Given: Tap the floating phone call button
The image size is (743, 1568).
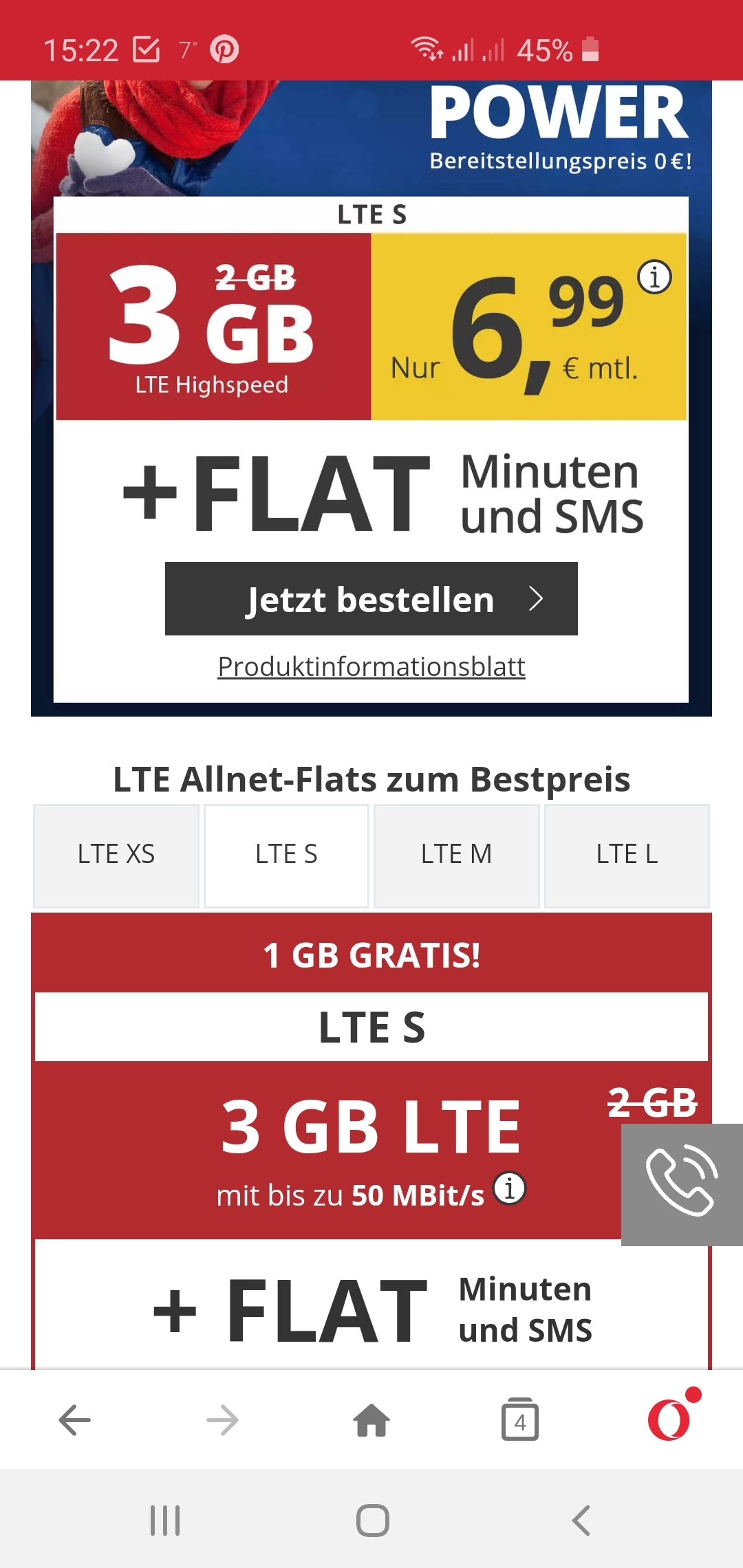Looking at the screenshot, I should point(682,1184).
